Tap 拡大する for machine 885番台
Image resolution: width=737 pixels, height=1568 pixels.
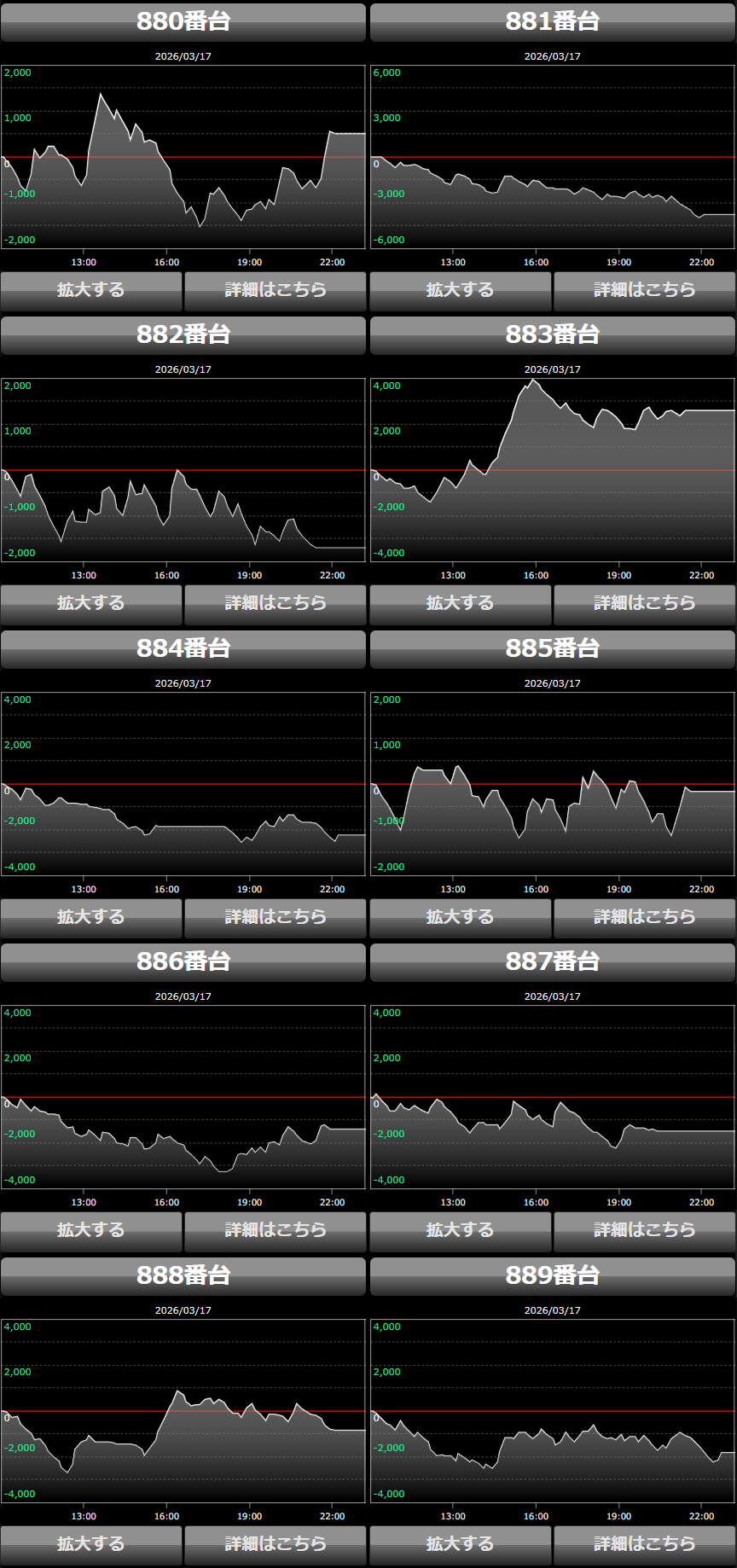(461, 917)
